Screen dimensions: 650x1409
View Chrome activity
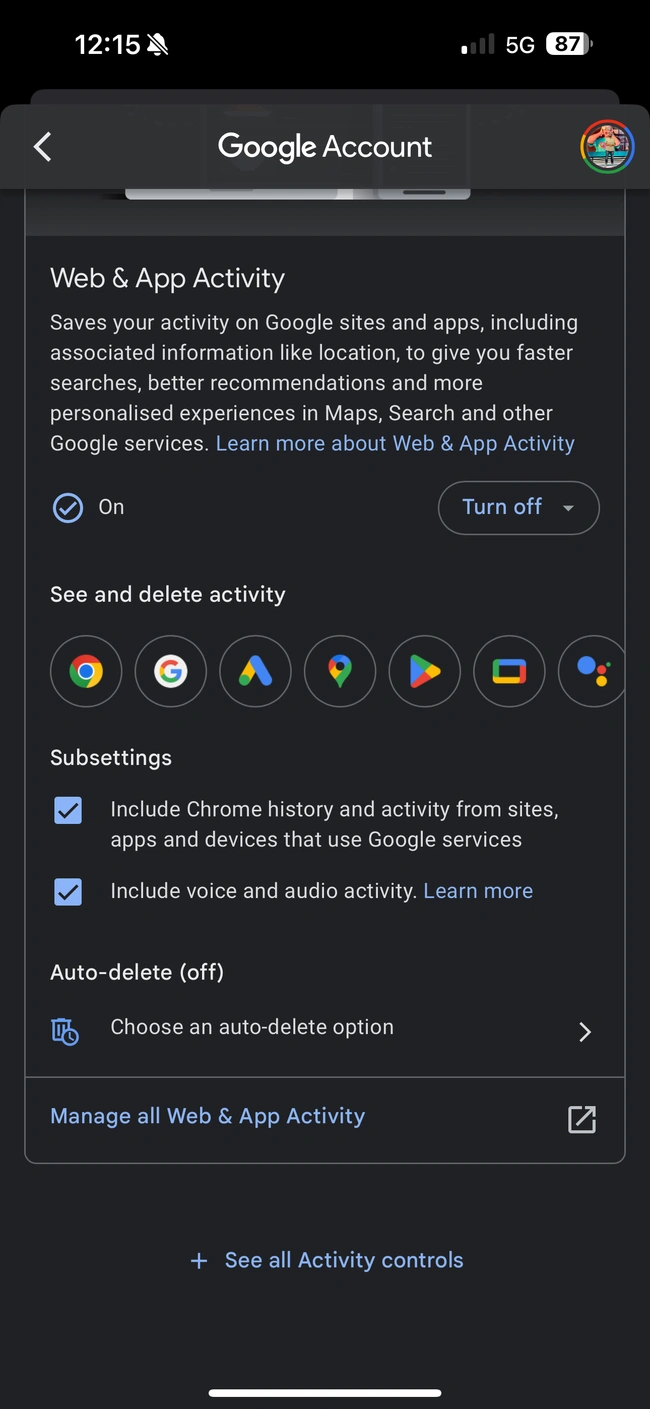coord(86,672)
